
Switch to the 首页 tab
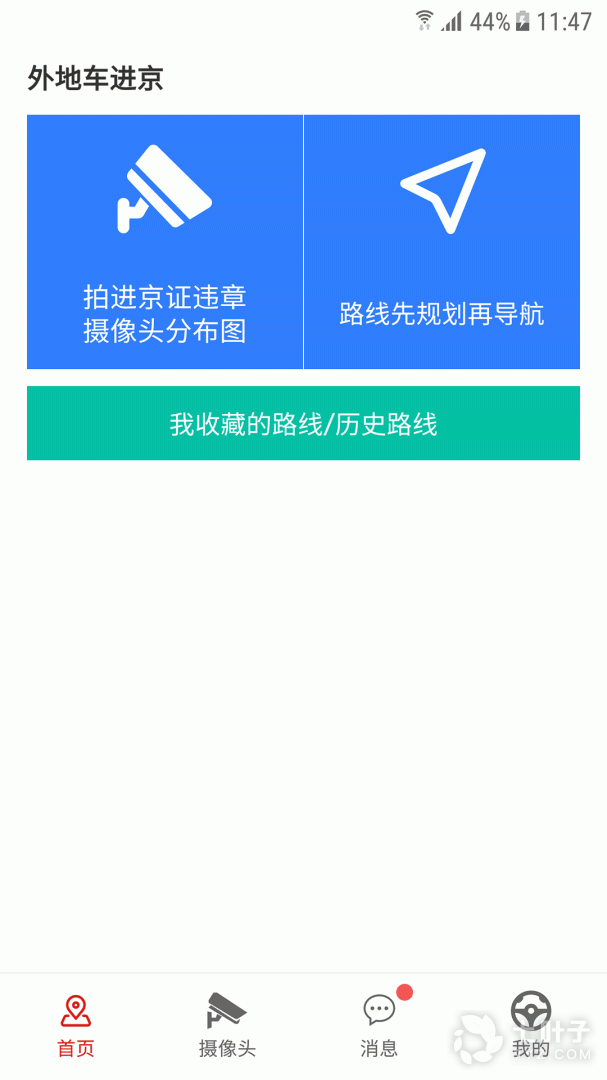[x=76, y=1026]
